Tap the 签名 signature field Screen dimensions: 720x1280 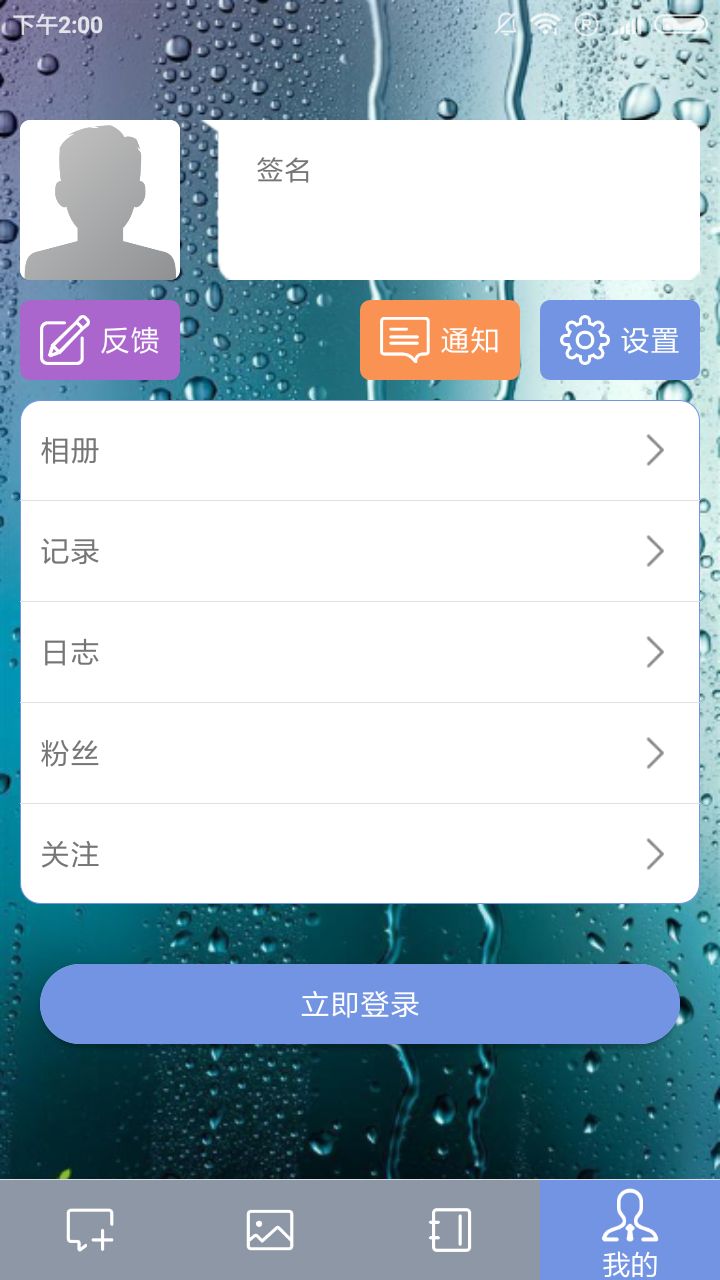pyautogui.click(x=459, y=200)
